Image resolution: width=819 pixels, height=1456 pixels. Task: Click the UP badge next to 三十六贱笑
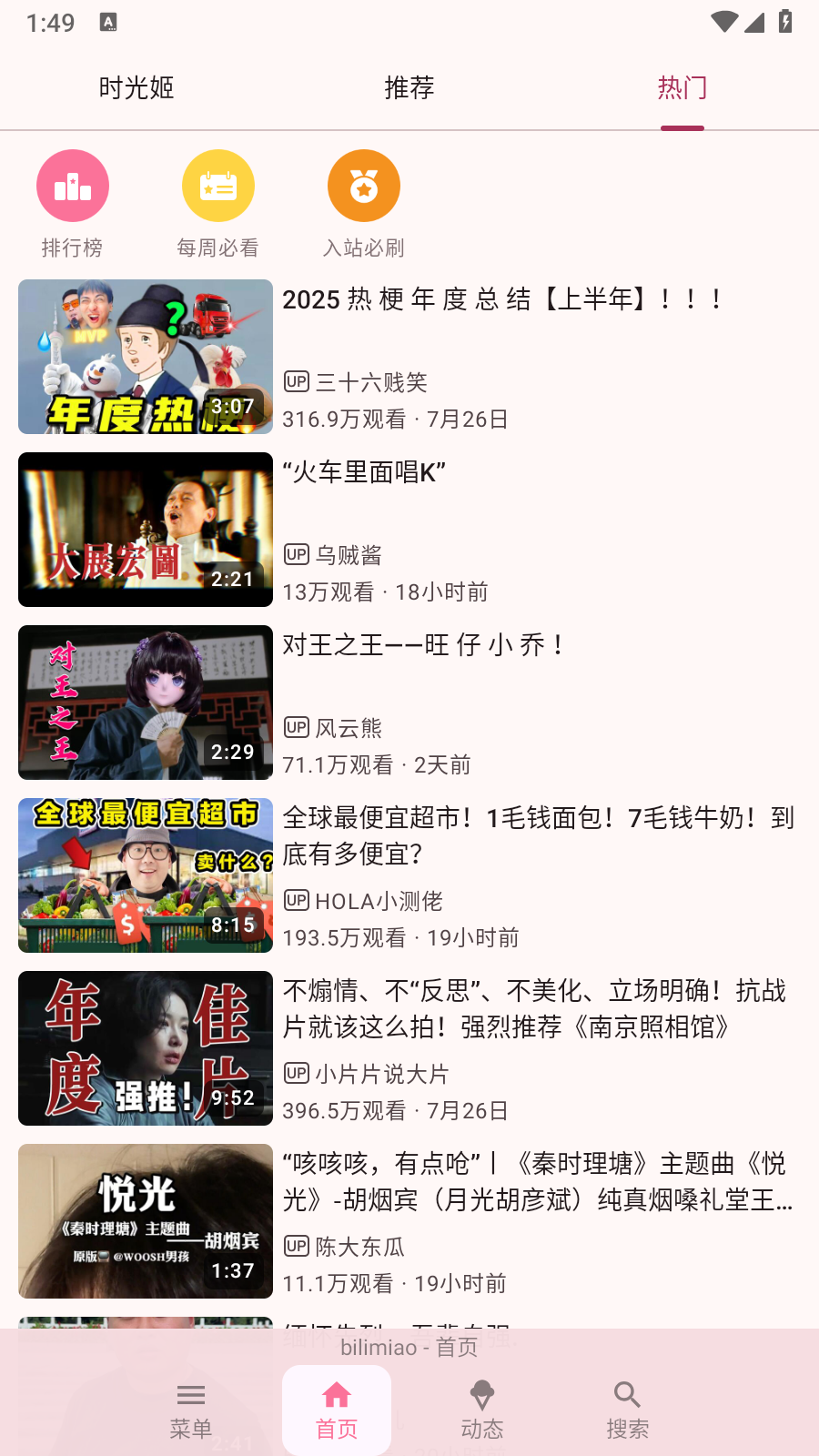click(296, 382)
